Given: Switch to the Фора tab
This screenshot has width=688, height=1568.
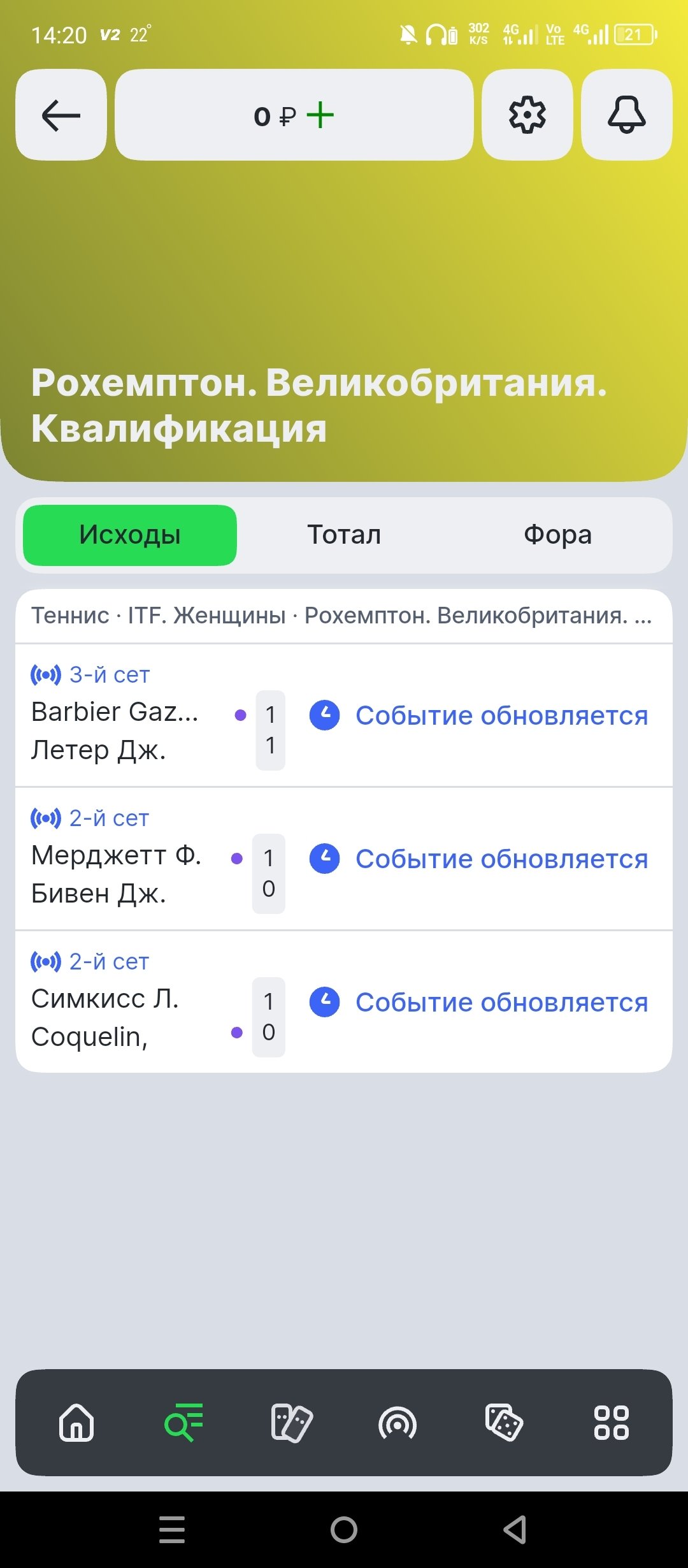Looking at the screenshot, I should (557, 535).
